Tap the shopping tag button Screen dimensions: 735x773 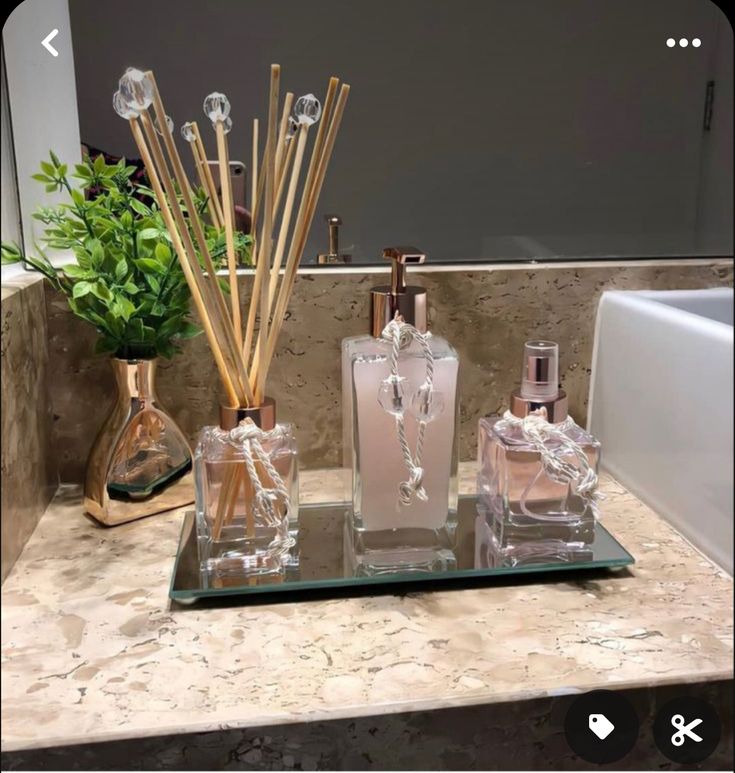coord(601,727)
